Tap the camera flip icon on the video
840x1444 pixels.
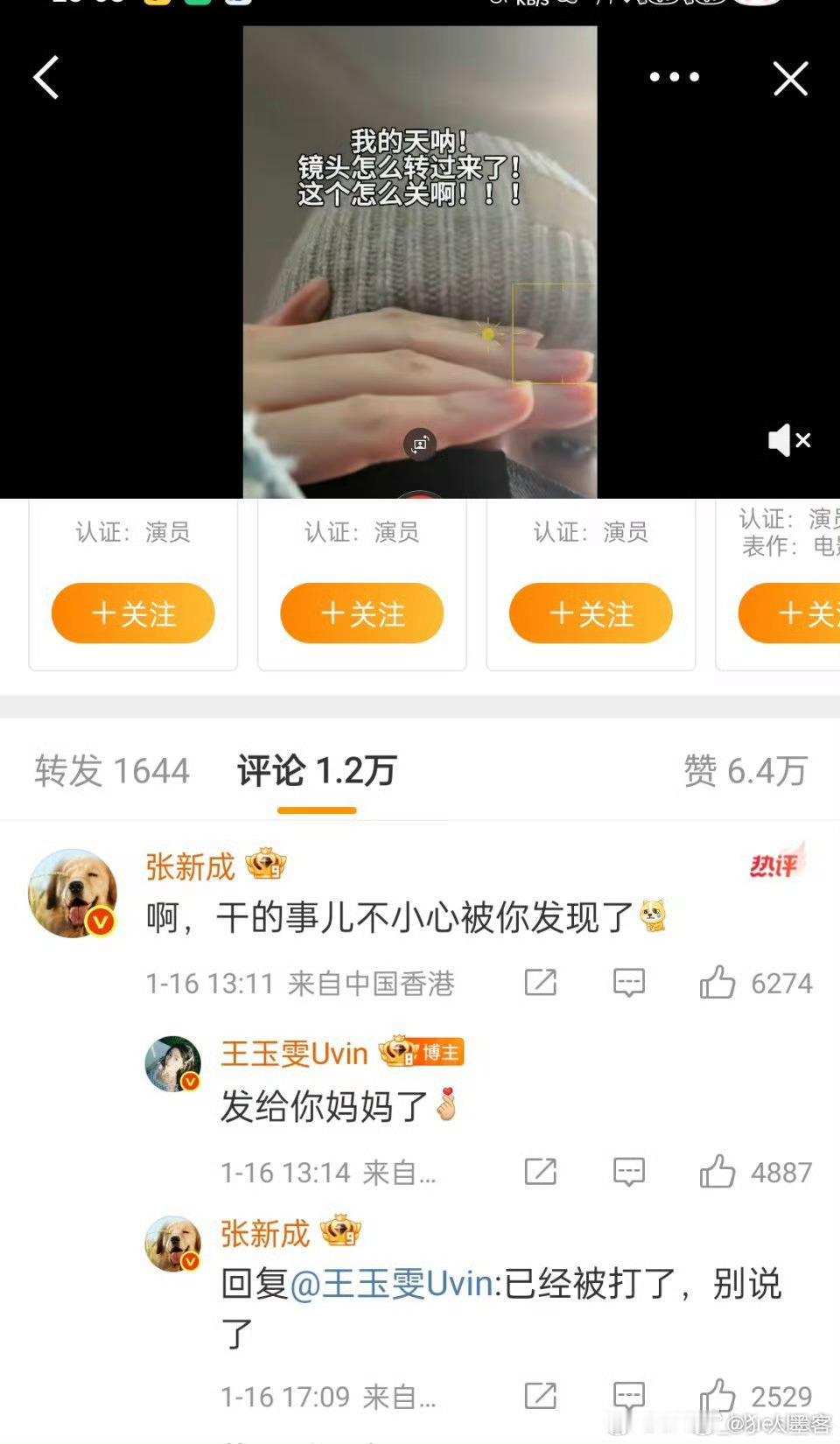point(420,445)
